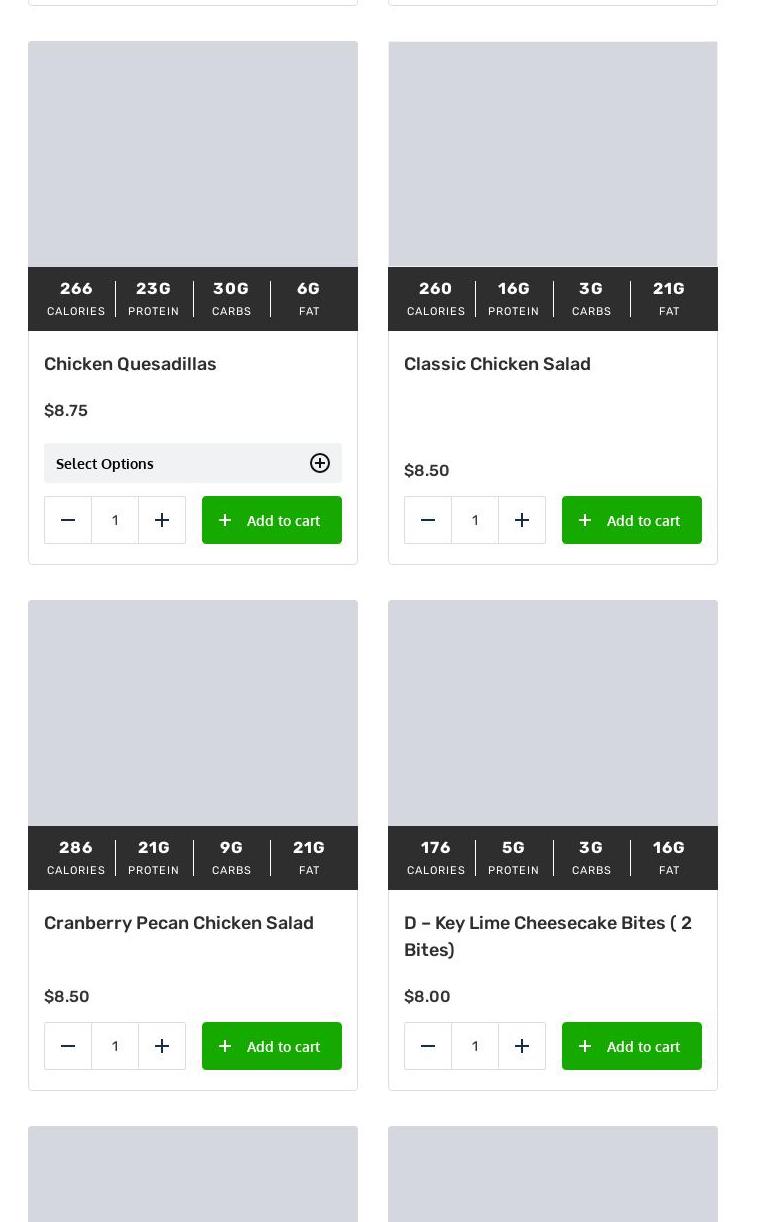Increase Cranberry Pecan Chicken Salad quantity
The height and width of the screenshot is (1222, 765).
[162, 1046]
